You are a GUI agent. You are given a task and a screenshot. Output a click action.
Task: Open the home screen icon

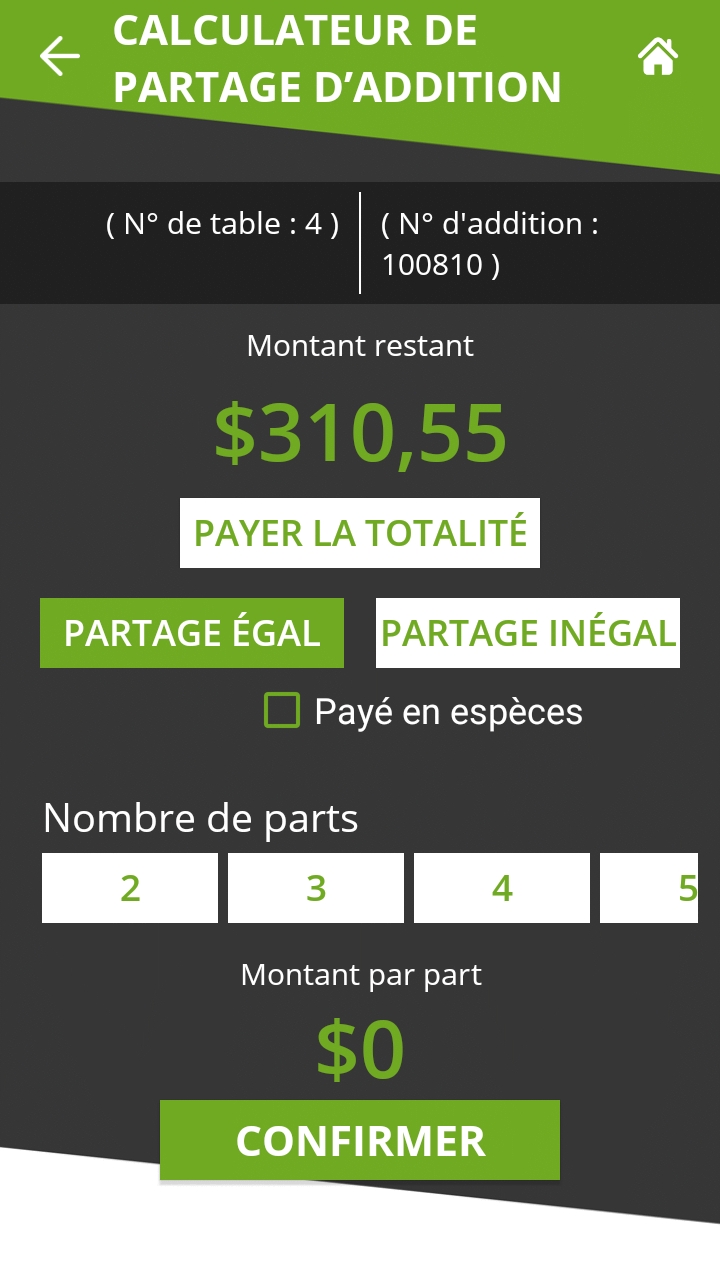[658, 56]
